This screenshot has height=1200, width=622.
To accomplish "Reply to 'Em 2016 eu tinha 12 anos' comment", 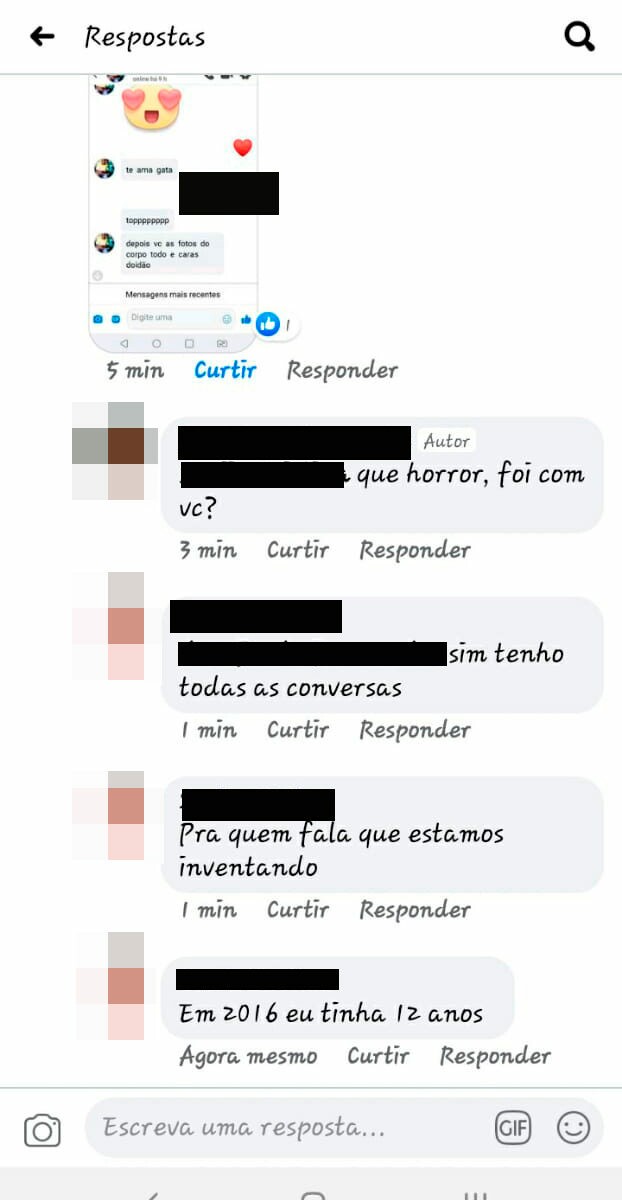I will pos(495,1056).
